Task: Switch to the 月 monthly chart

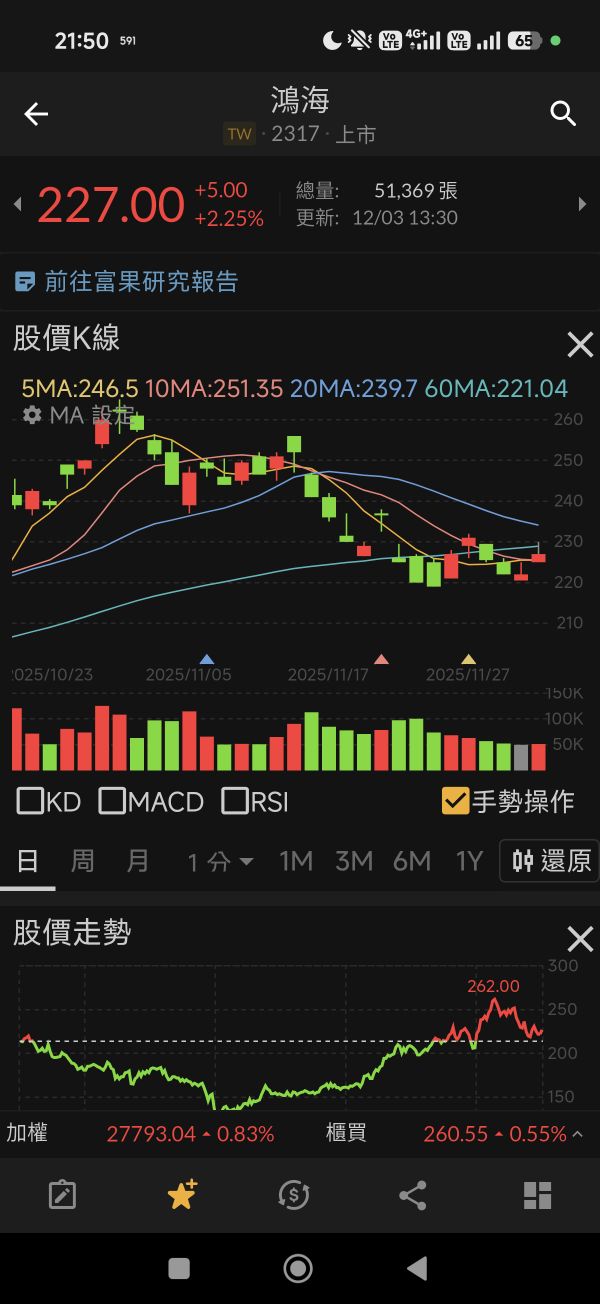Action: click(138, 861)
